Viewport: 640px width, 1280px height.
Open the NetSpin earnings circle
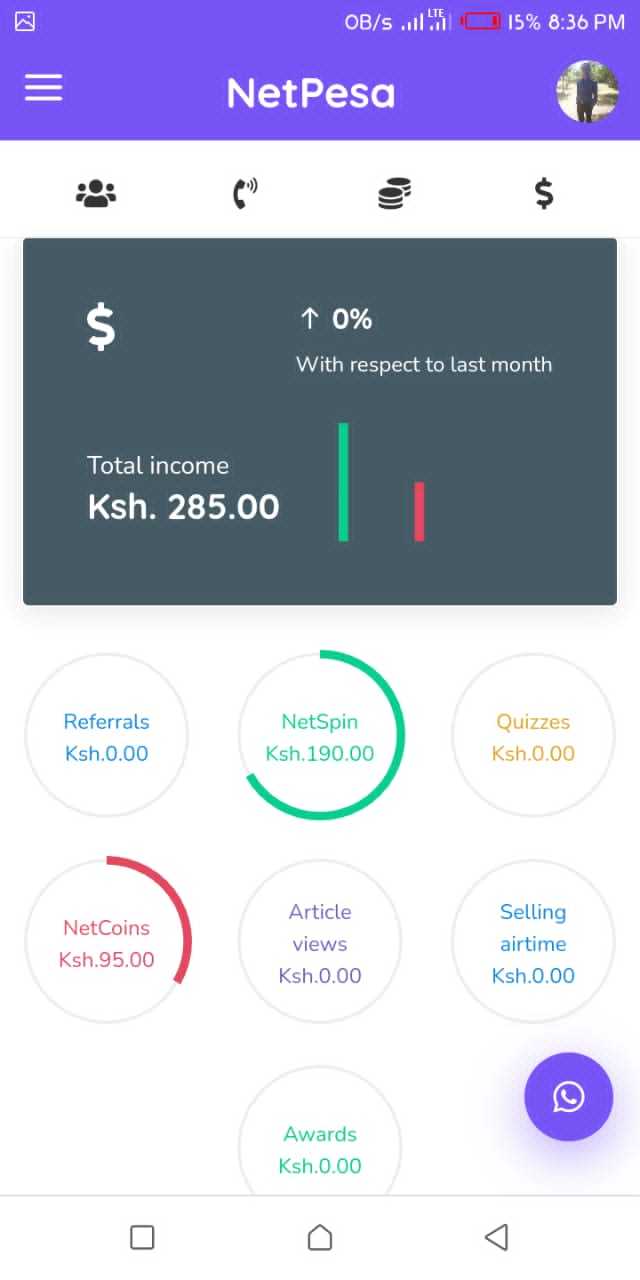coord(320,737)
